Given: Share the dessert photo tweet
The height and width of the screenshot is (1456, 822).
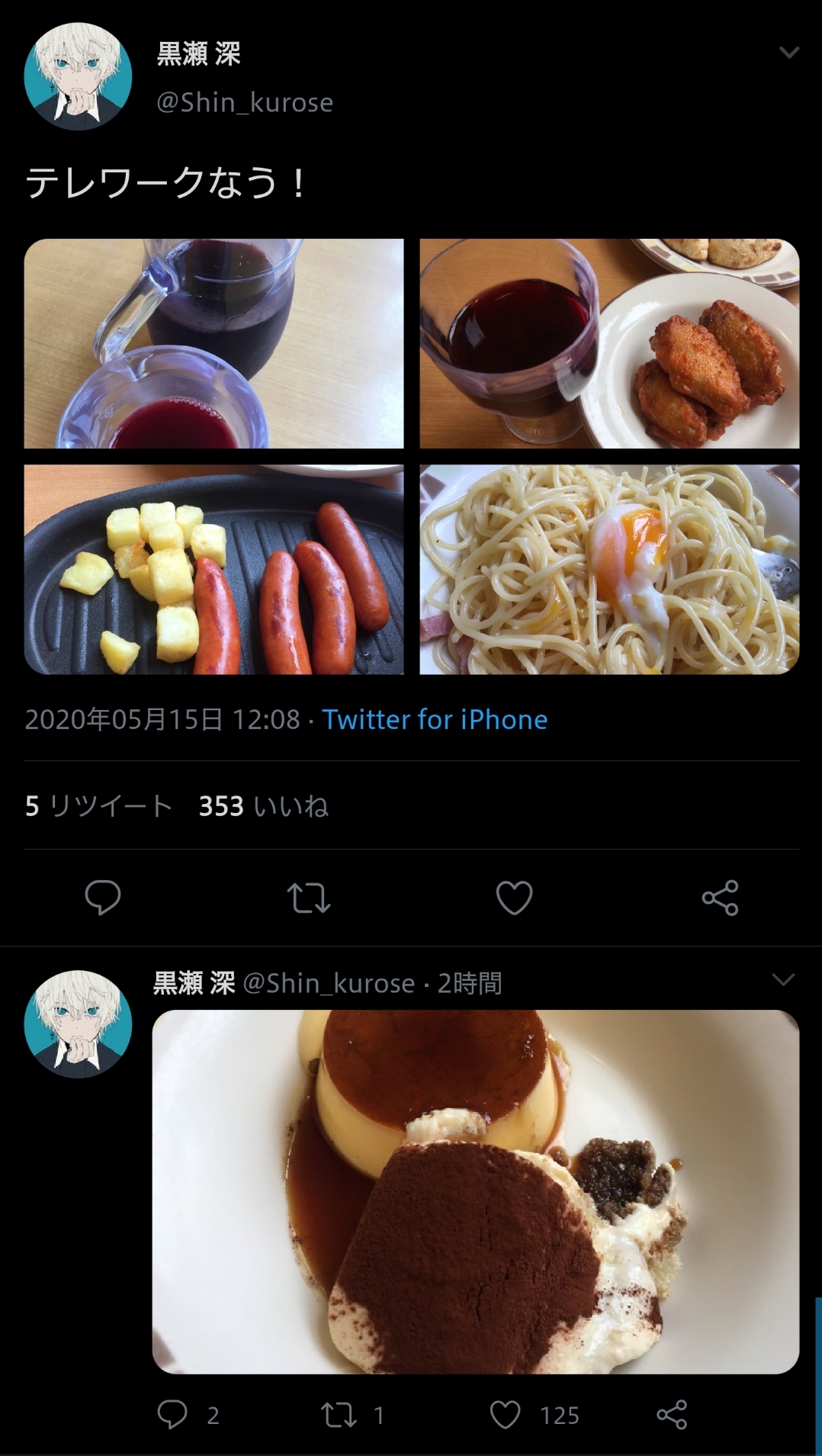Looking at the screenshot, I should (672, 1415).
